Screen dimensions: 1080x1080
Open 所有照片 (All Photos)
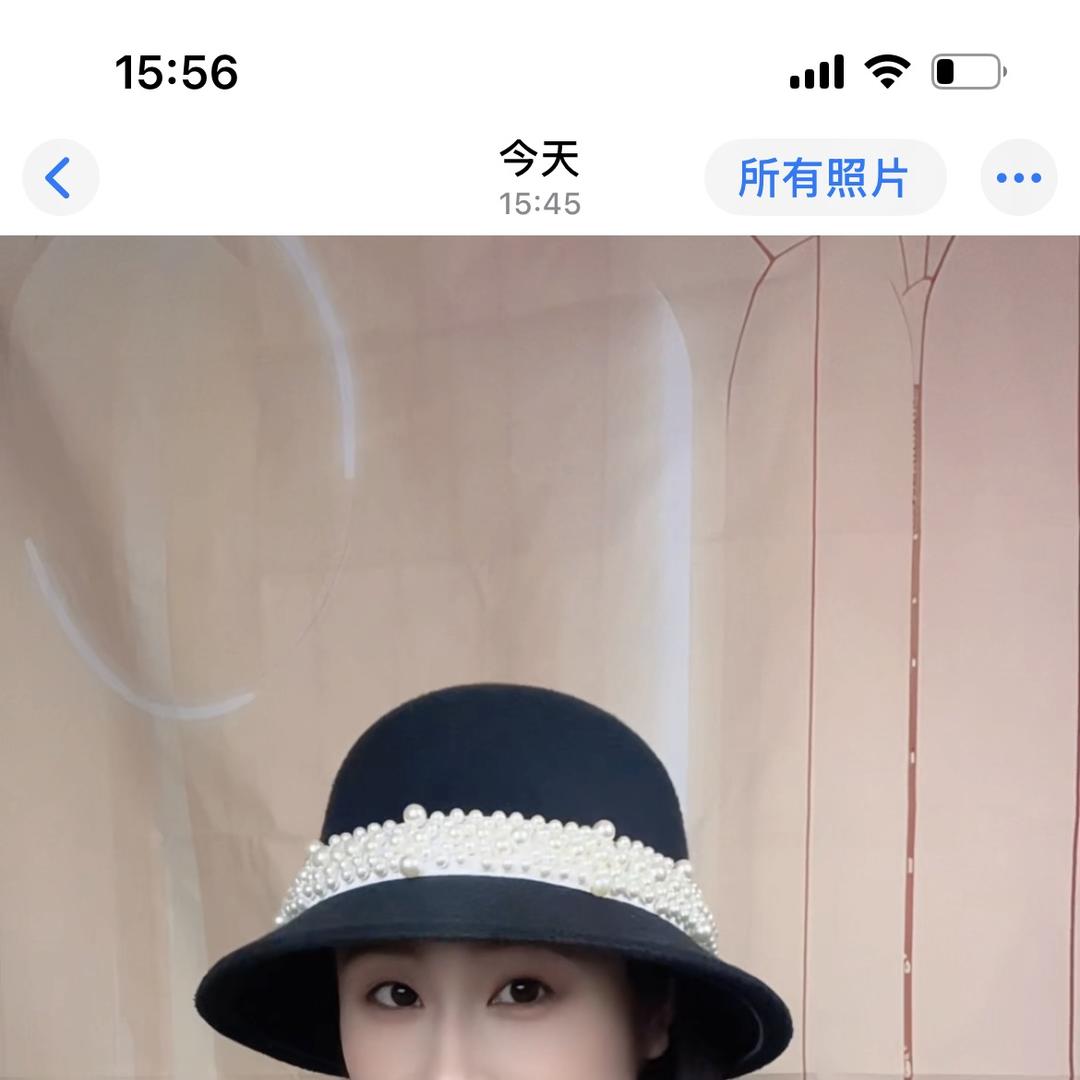tap(824, 178)
